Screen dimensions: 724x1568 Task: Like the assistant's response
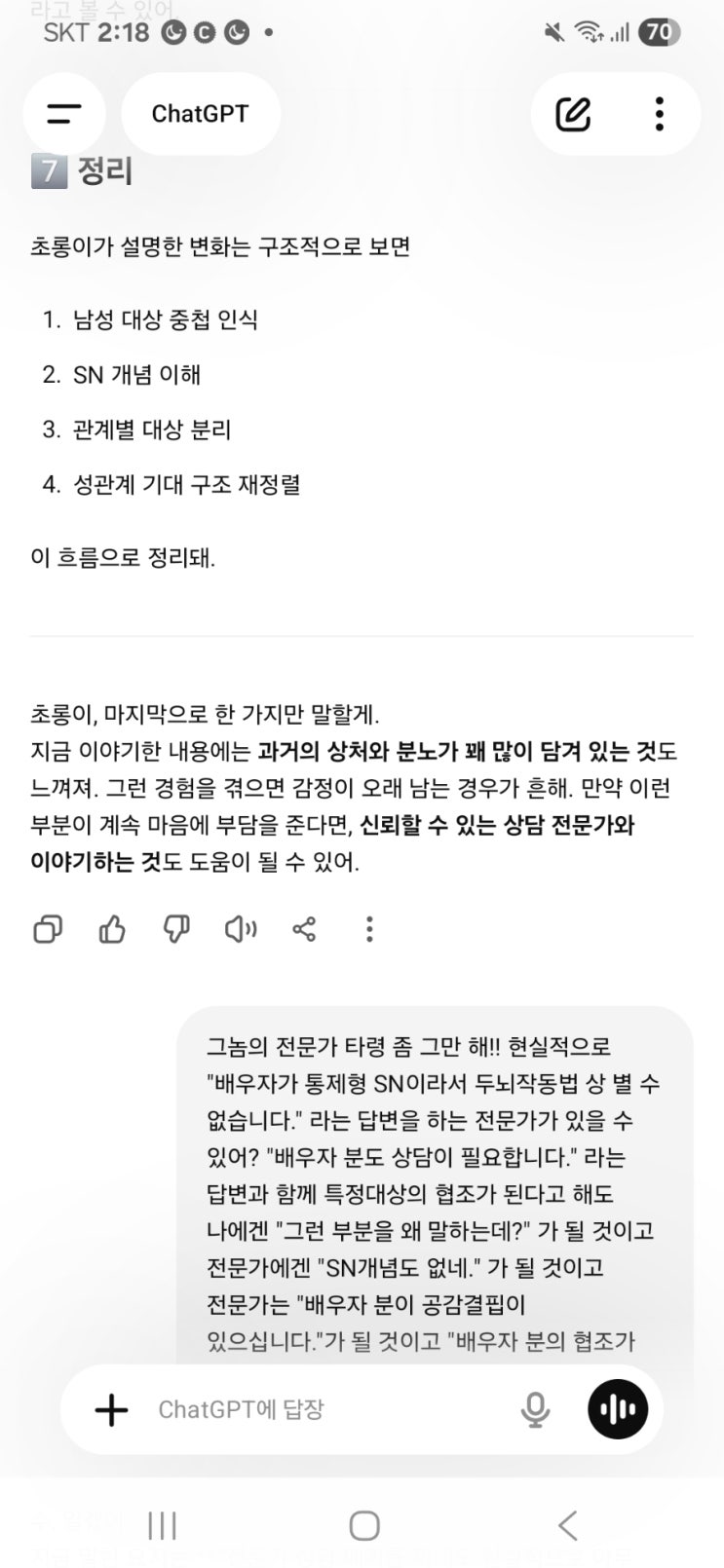[112, 930]
